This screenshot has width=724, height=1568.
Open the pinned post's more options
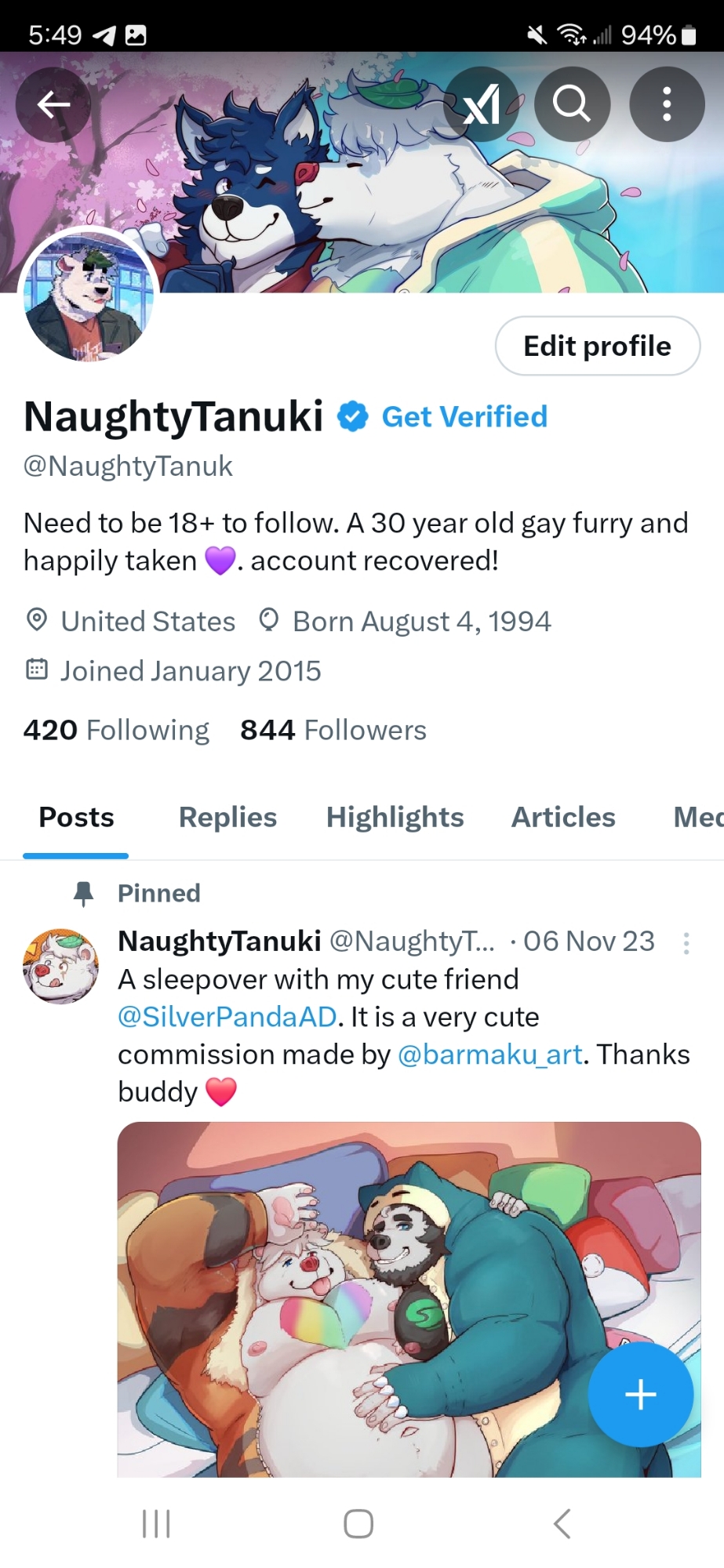click(686, 942)
